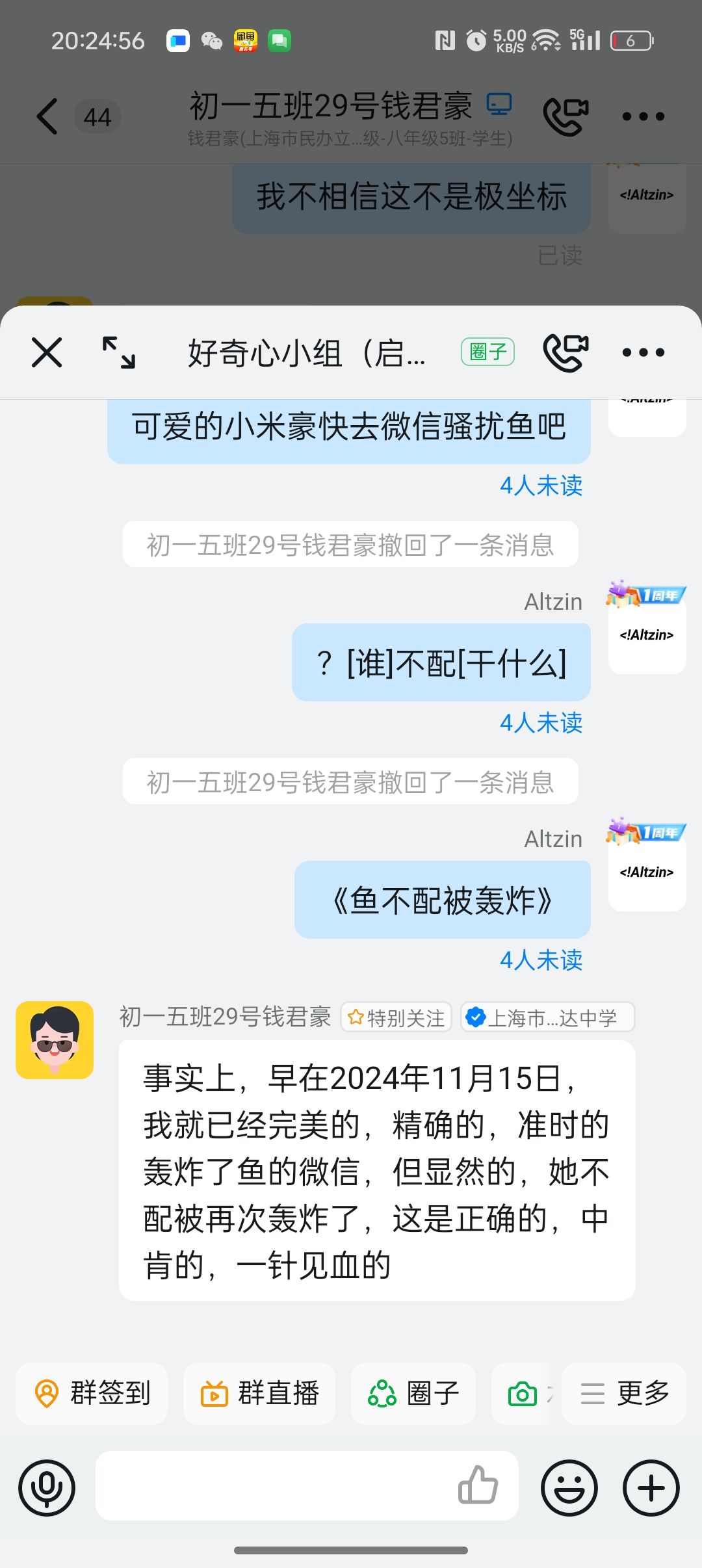Tap the 圈子 tag beside the group name
This screenshot has height=1568, width=702.
point(487,352)
